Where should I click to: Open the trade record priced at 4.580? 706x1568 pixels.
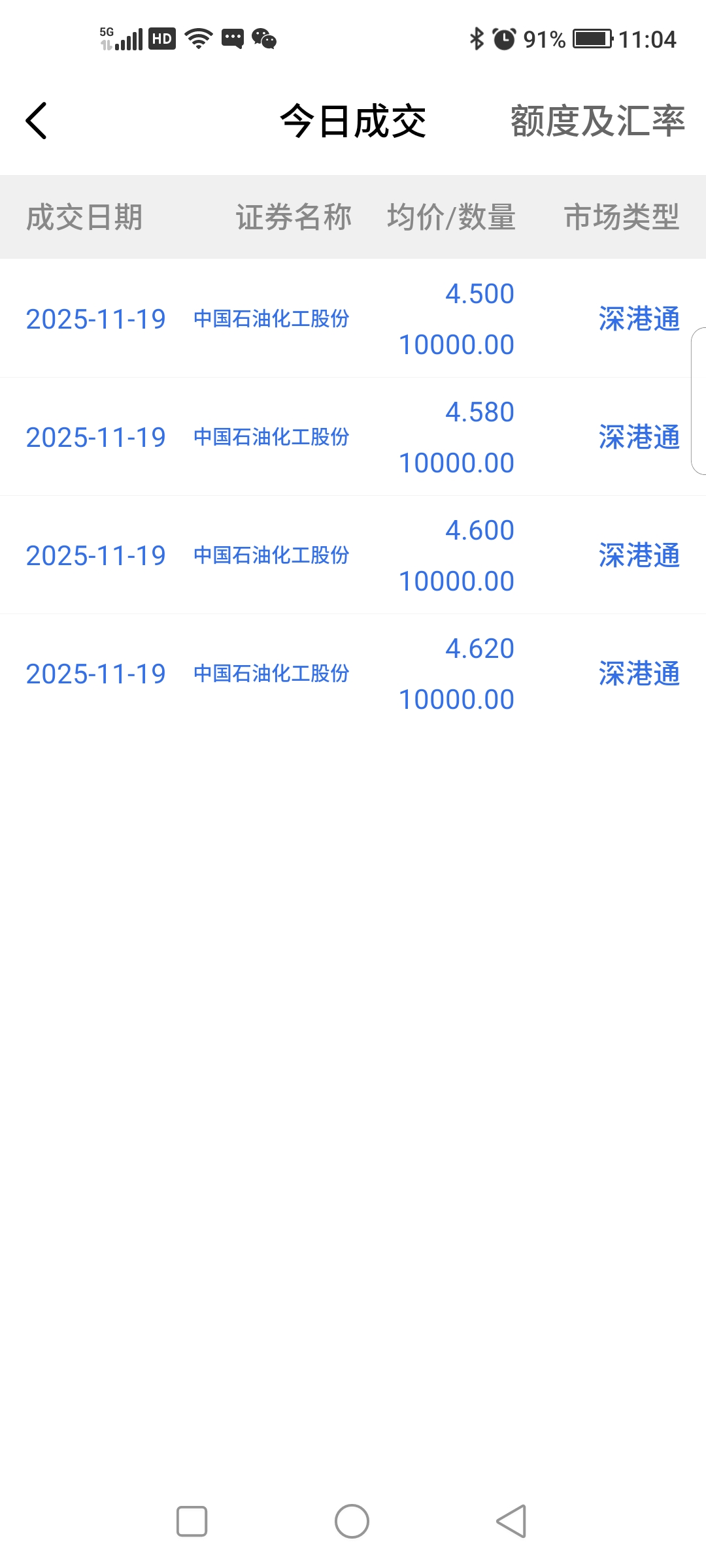point(353,436)
